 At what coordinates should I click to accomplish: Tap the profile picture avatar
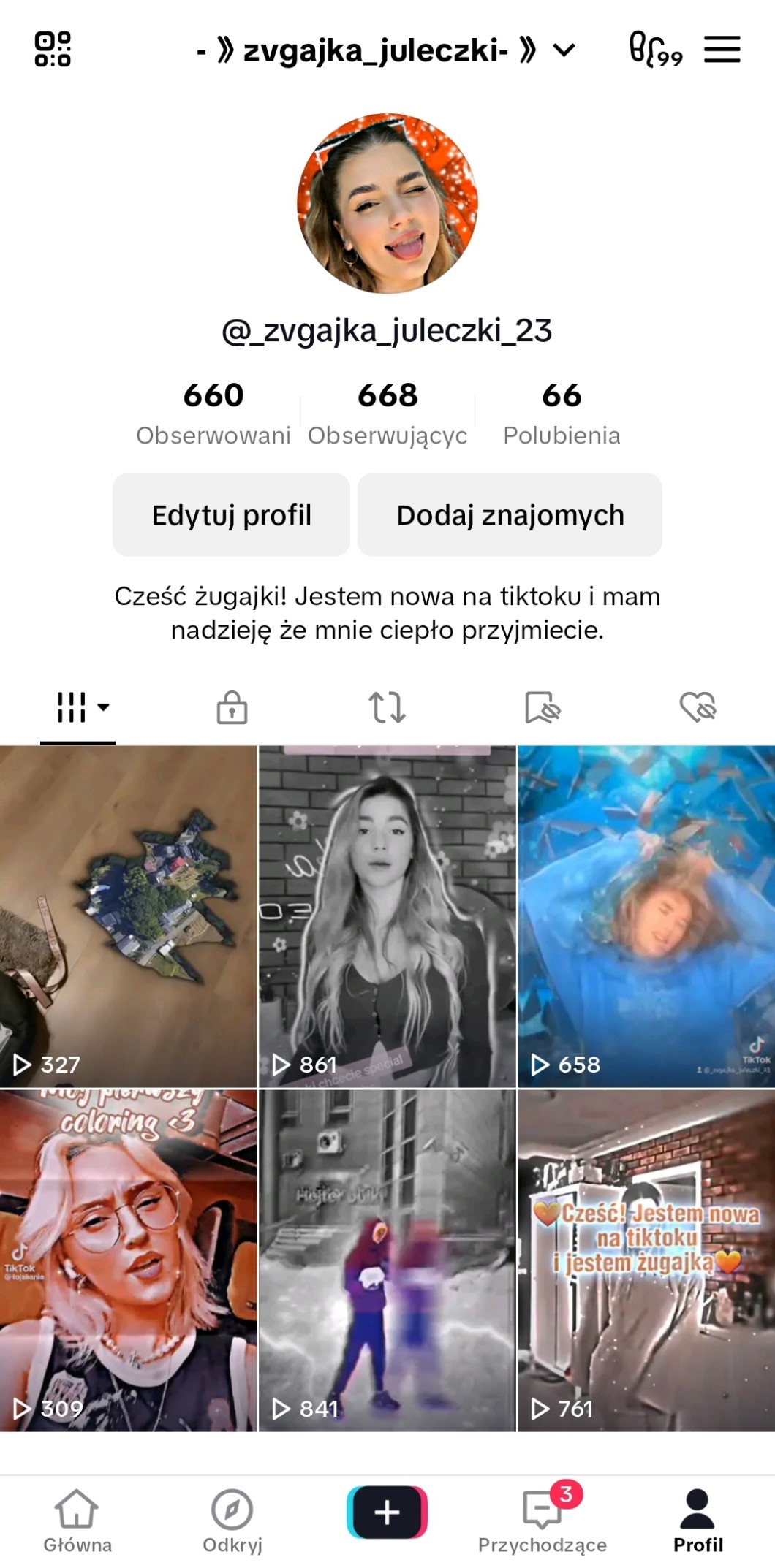387,204
